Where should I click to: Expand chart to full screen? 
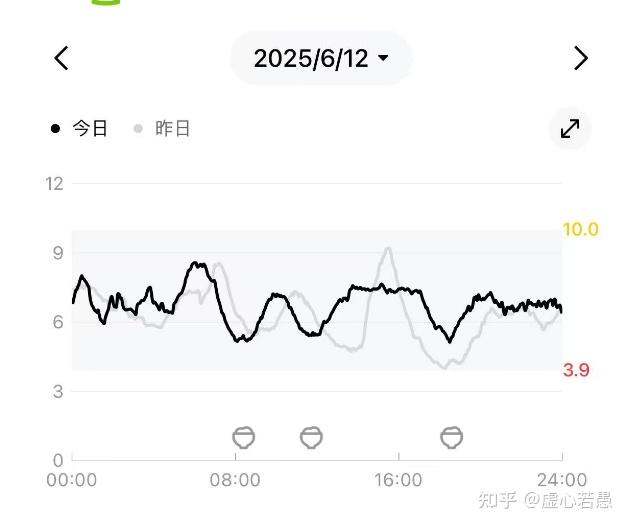tap(570, 129)
